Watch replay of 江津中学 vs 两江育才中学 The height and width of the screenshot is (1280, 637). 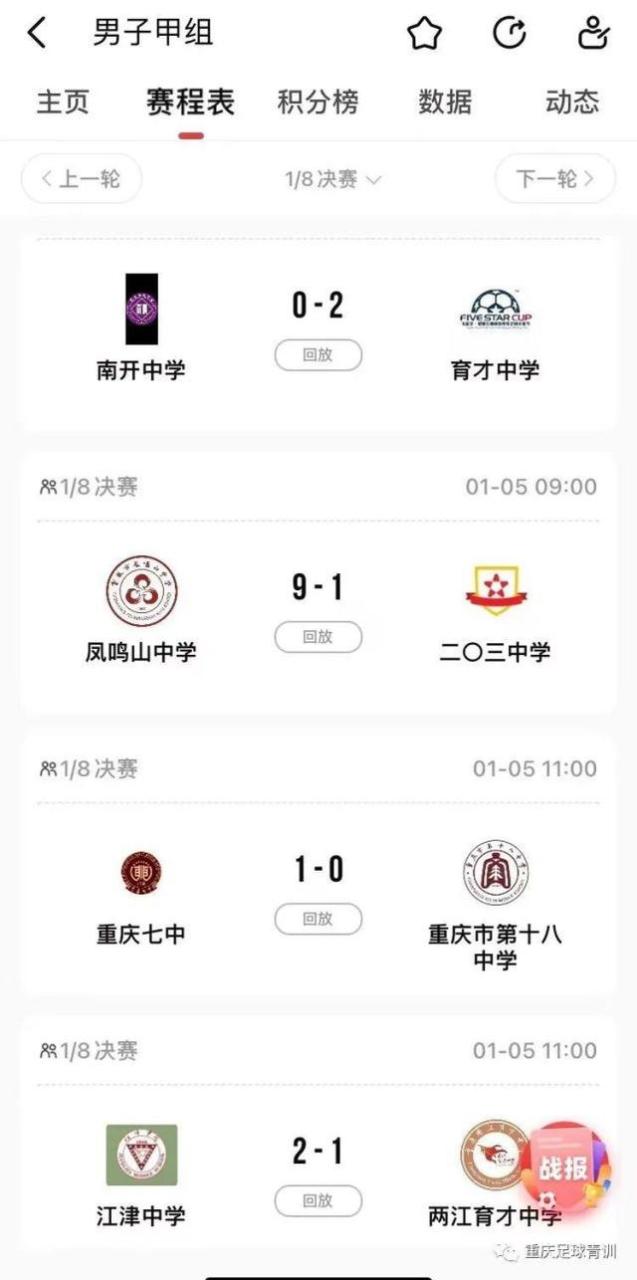click(318, 1201)
